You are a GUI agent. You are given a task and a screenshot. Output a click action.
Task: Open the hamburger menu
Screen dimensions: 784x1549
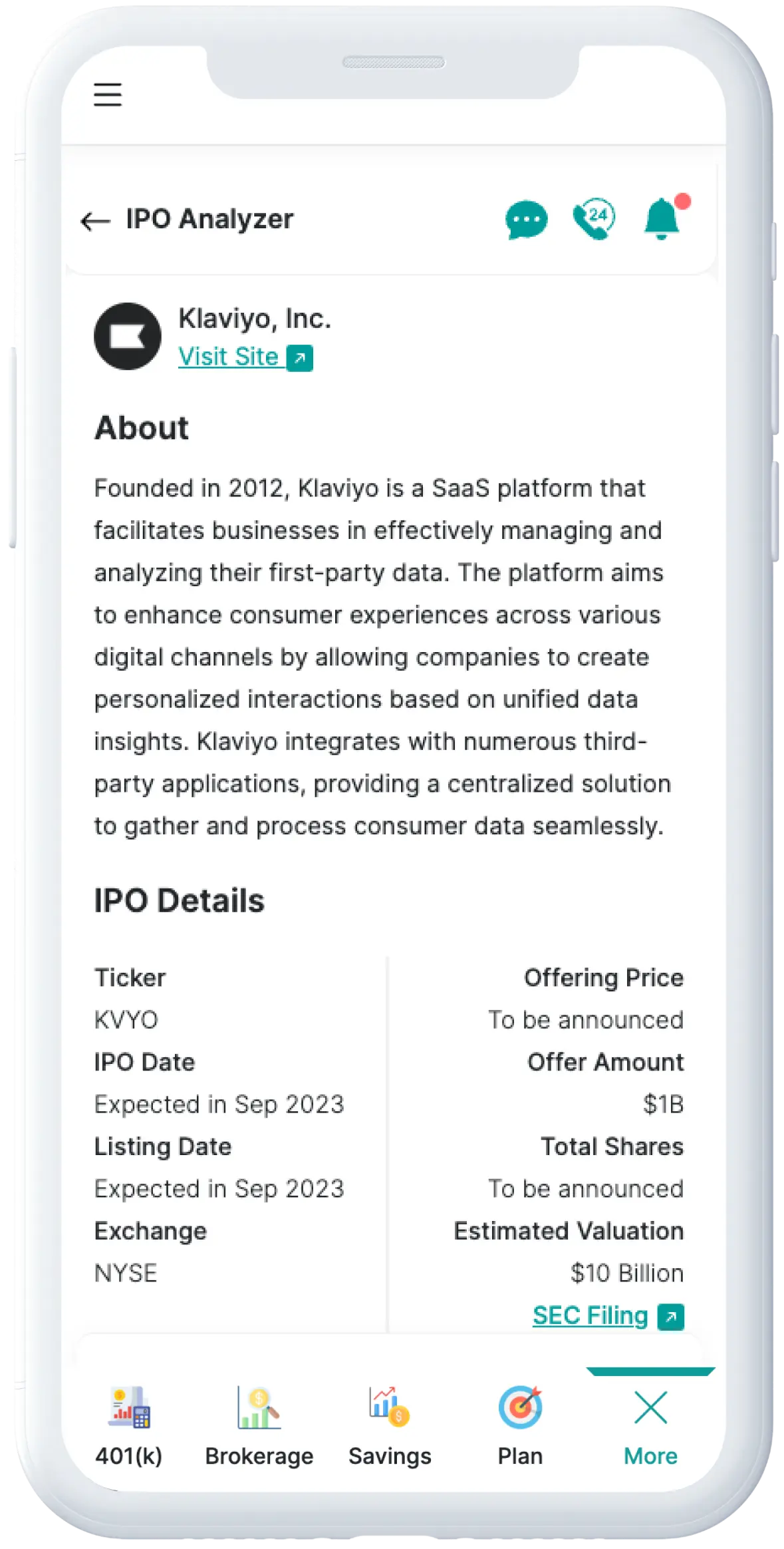(x=107, y=94)
